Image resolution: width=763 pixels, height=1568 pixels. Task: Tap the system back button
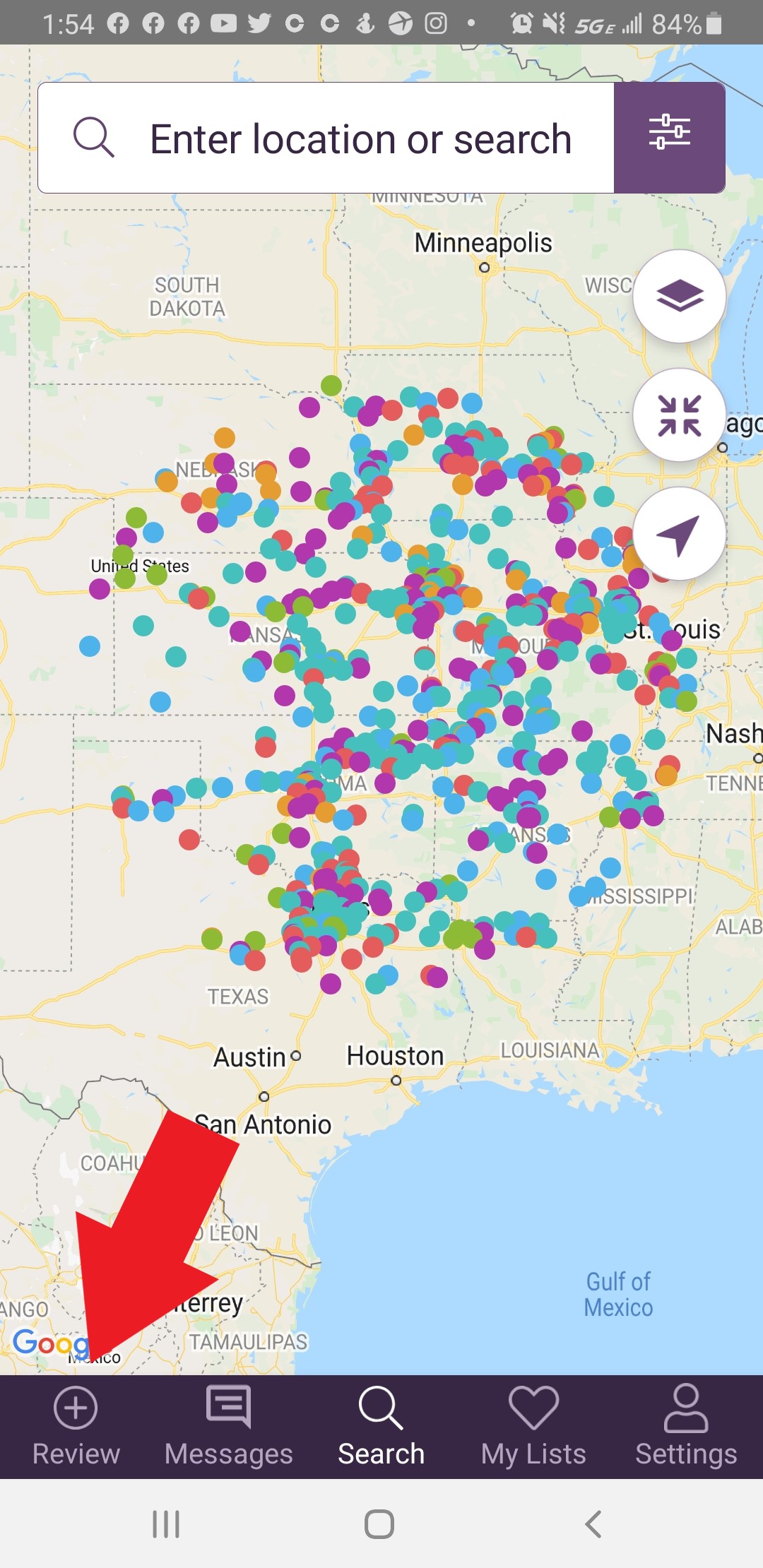[x=593, y=1524]
